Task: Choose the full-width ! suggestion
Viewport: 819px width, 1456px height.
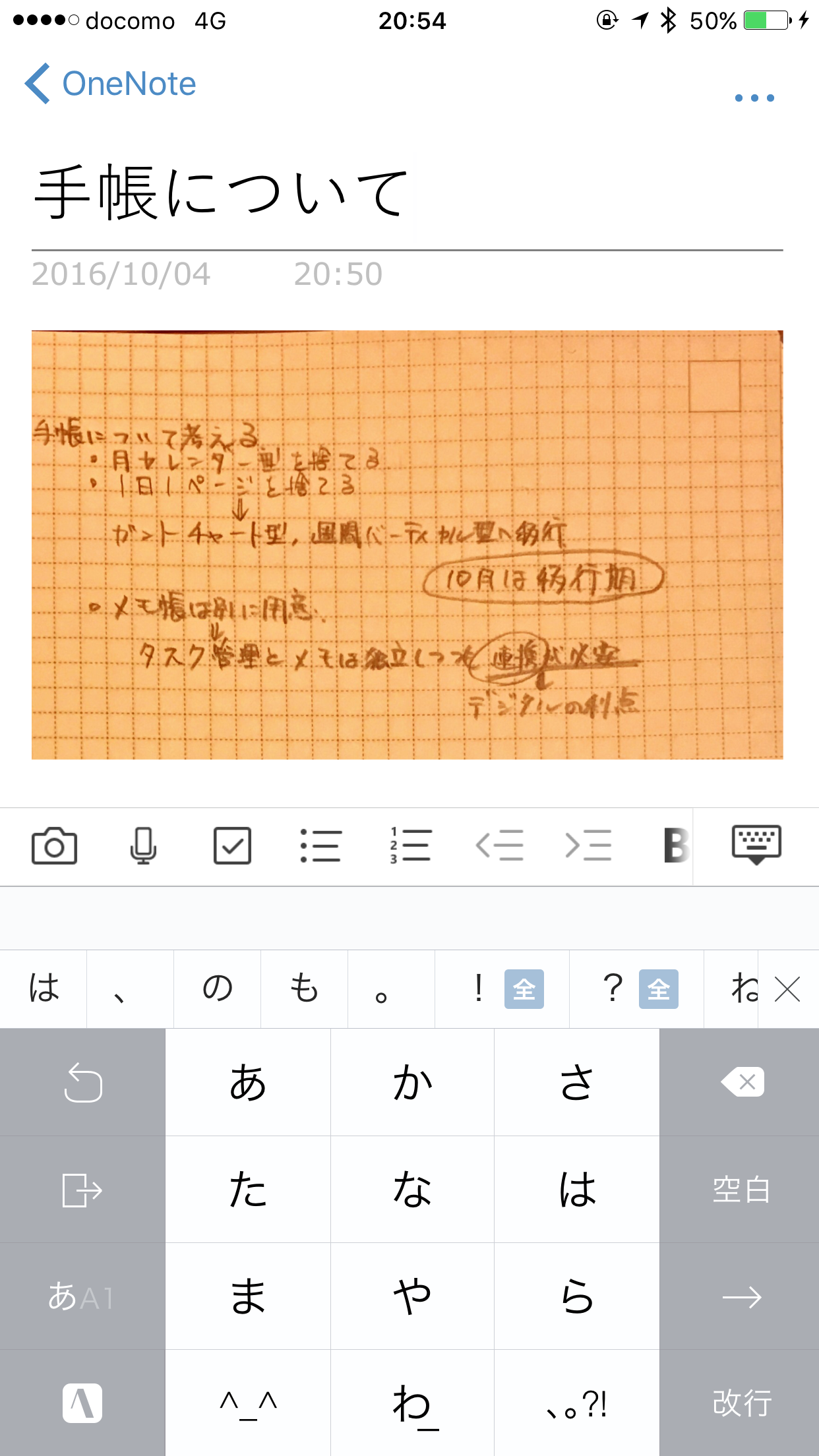Action: (x=501, y=988)
